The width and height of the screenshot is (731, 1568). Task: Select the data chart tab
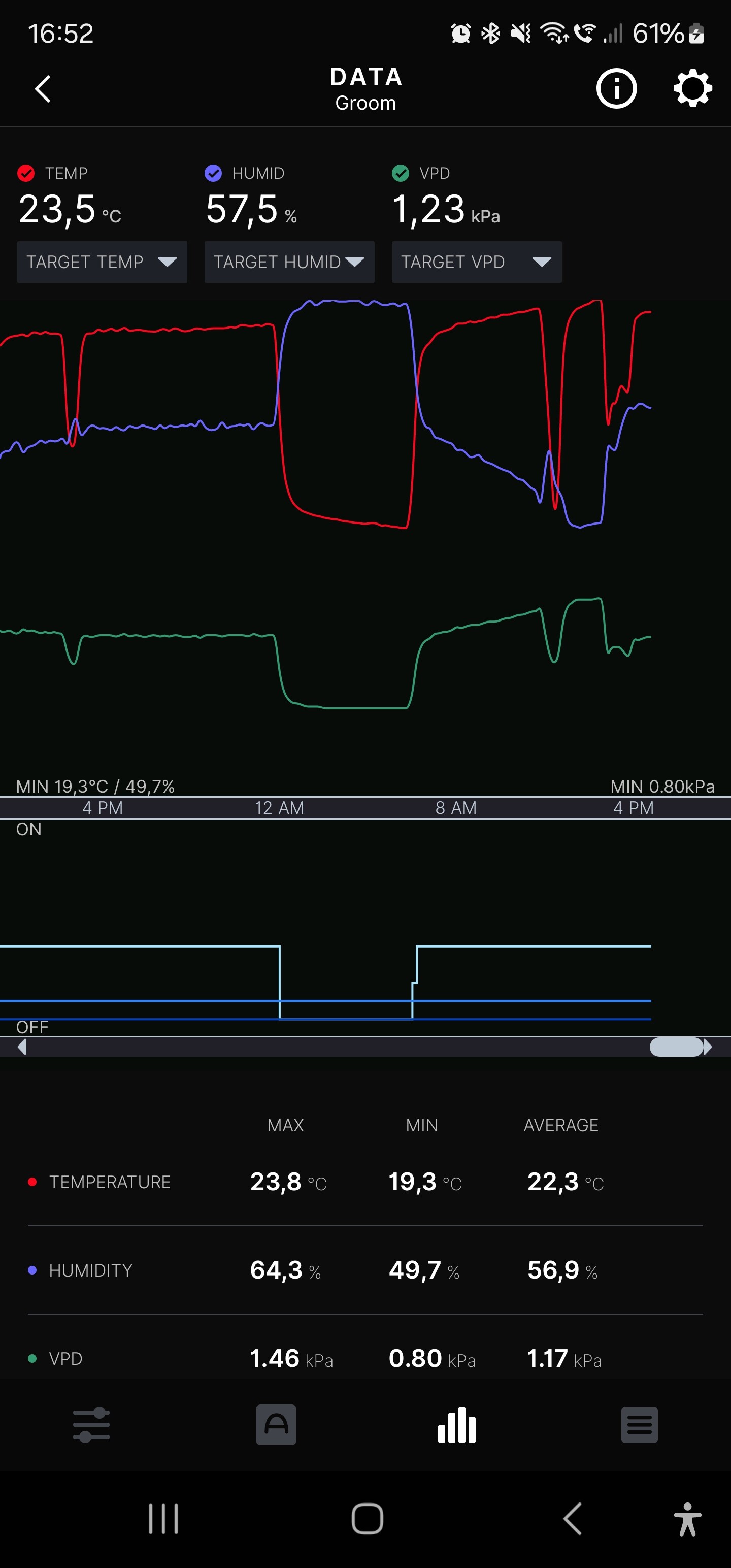456,1425
